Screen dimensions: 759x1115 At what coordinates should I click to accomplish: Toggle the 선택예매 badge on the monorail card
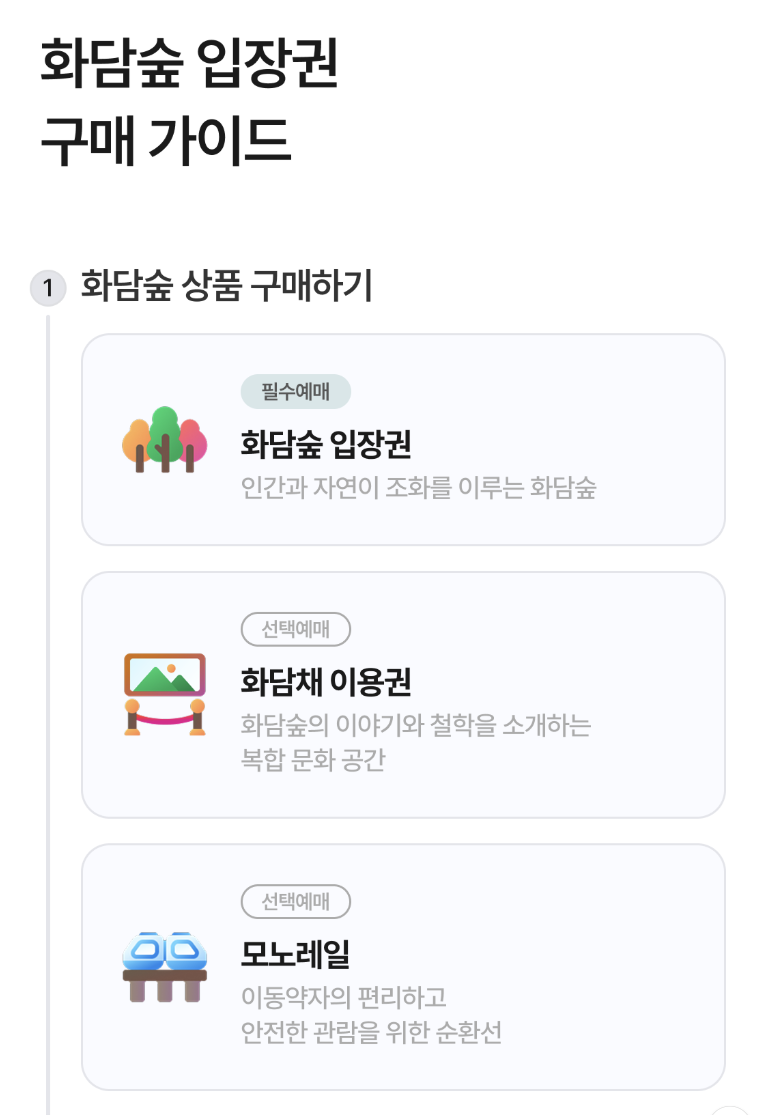[295, 902]
